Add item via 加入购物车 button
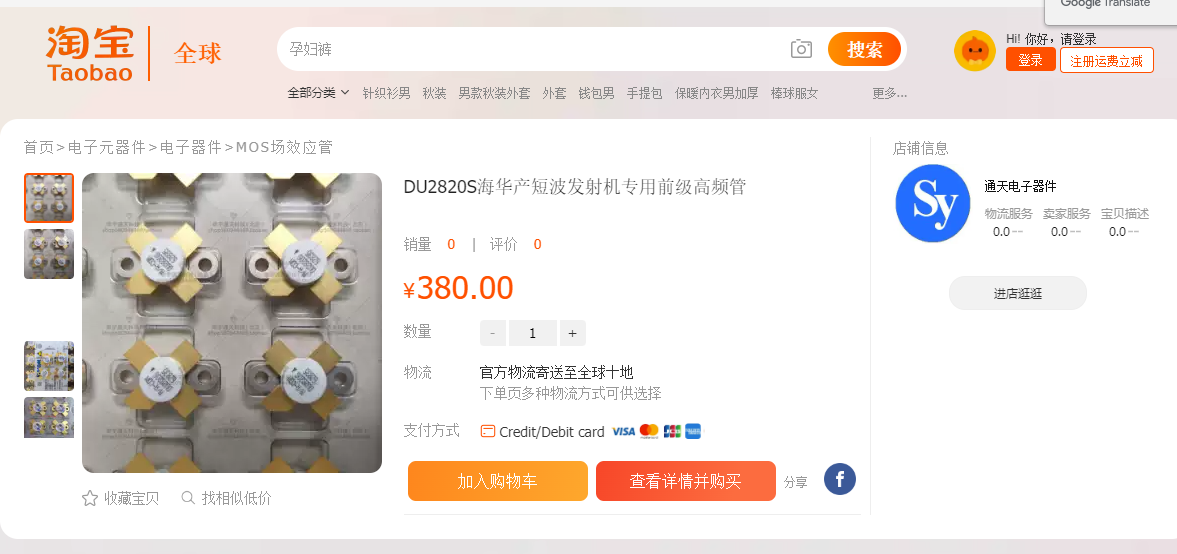This screenshot has width=1177, height=554. click(x=497, y=481)
